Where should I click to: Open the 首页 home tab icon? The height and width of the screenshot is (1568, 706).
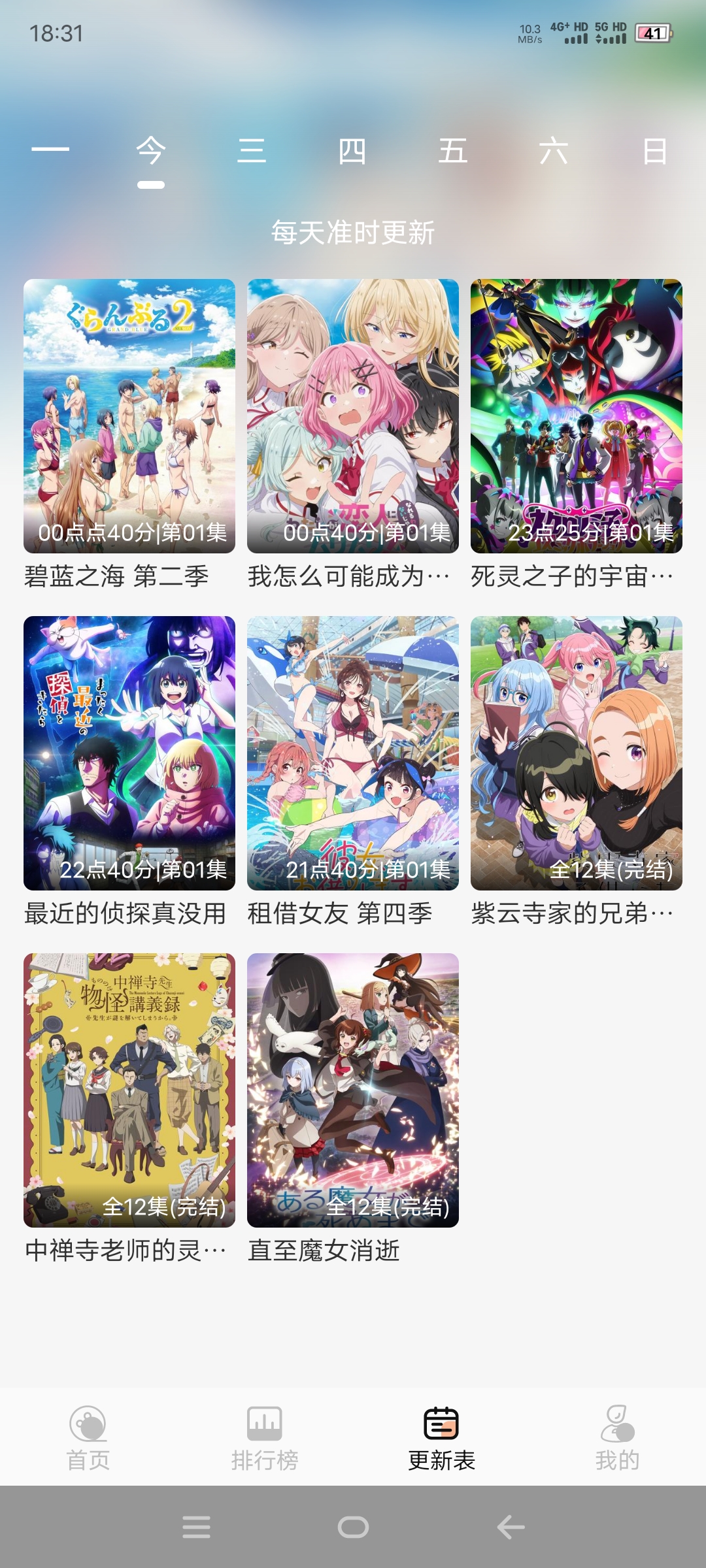tap(90, 1445)
